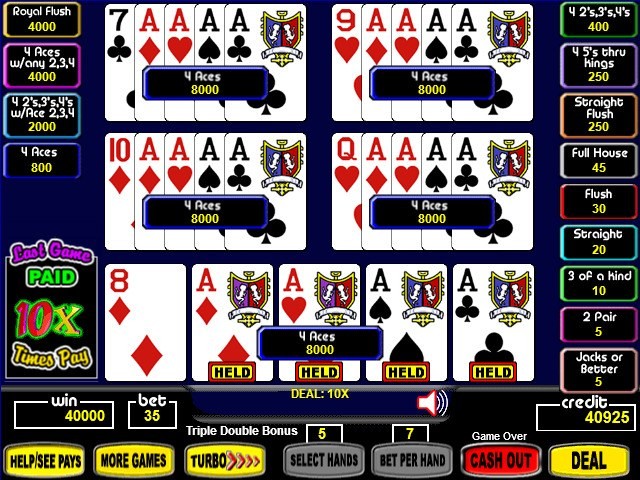
Task: Deal a new hand
Action: pos(589,460)
